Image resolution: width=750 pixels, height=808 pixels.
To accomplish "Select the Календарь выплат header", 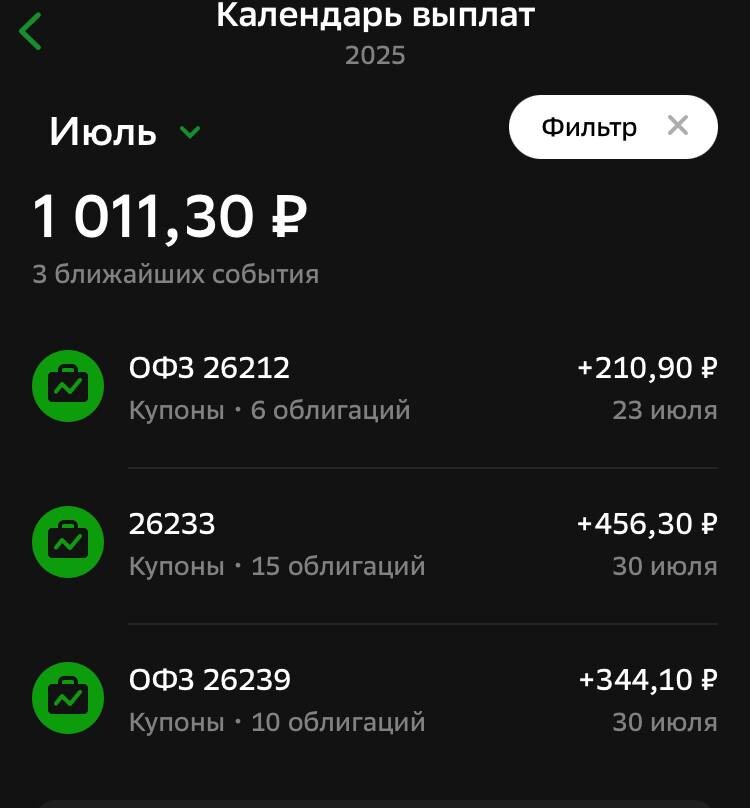I will click(x=375, y=15).
